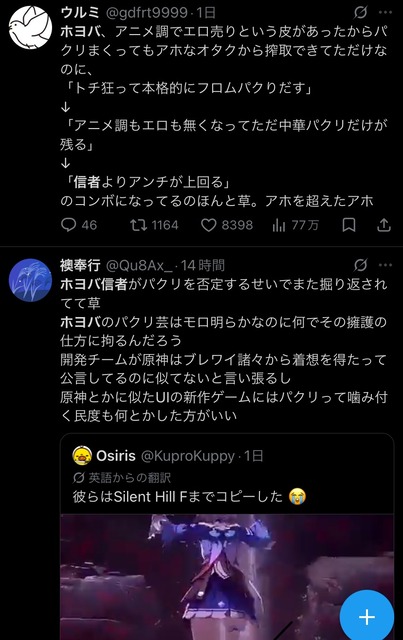Compose a new post with plus button

pyautogui.click(x=367, y=616)
